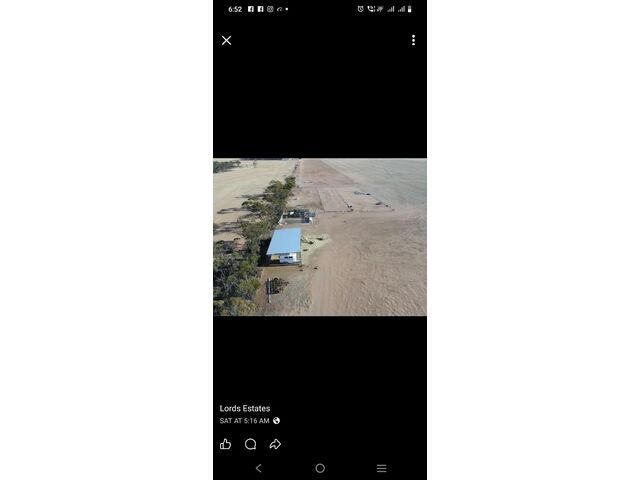Go to the phone home screen
The height and width of the screenshot is (480, 640).
coord(320,468)
